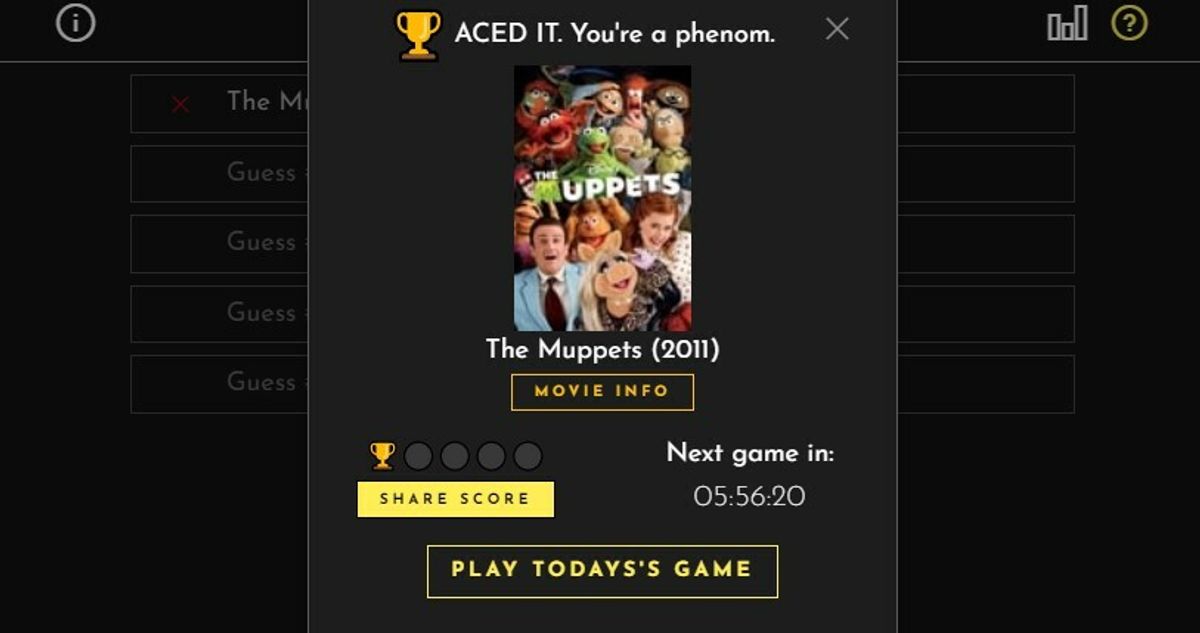Open the help question mark
The height and width of the screenshot is (633, 1200).
click(x=1129, y=24)
